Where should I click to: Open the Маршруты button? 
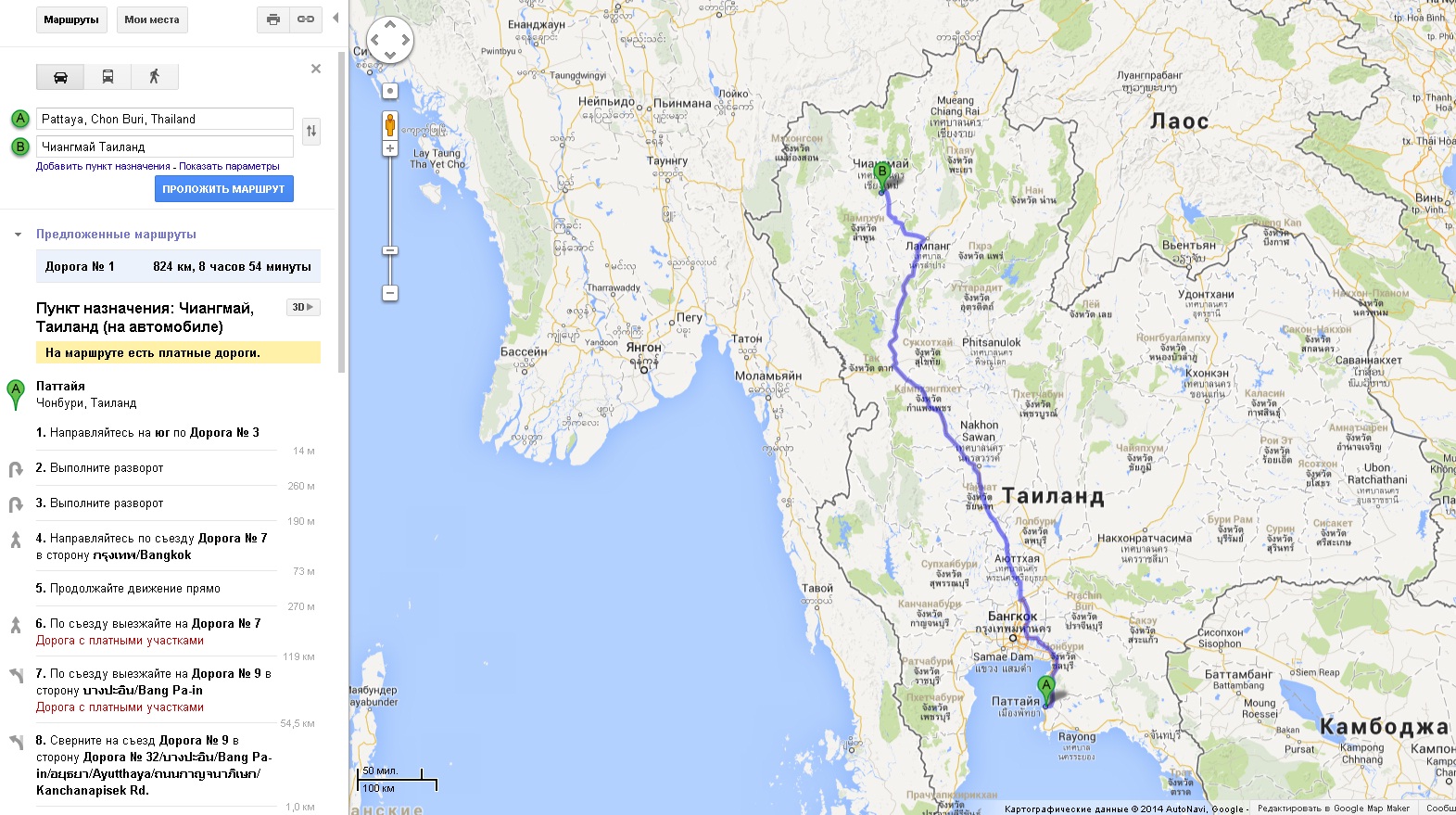[x=71, y=19]
